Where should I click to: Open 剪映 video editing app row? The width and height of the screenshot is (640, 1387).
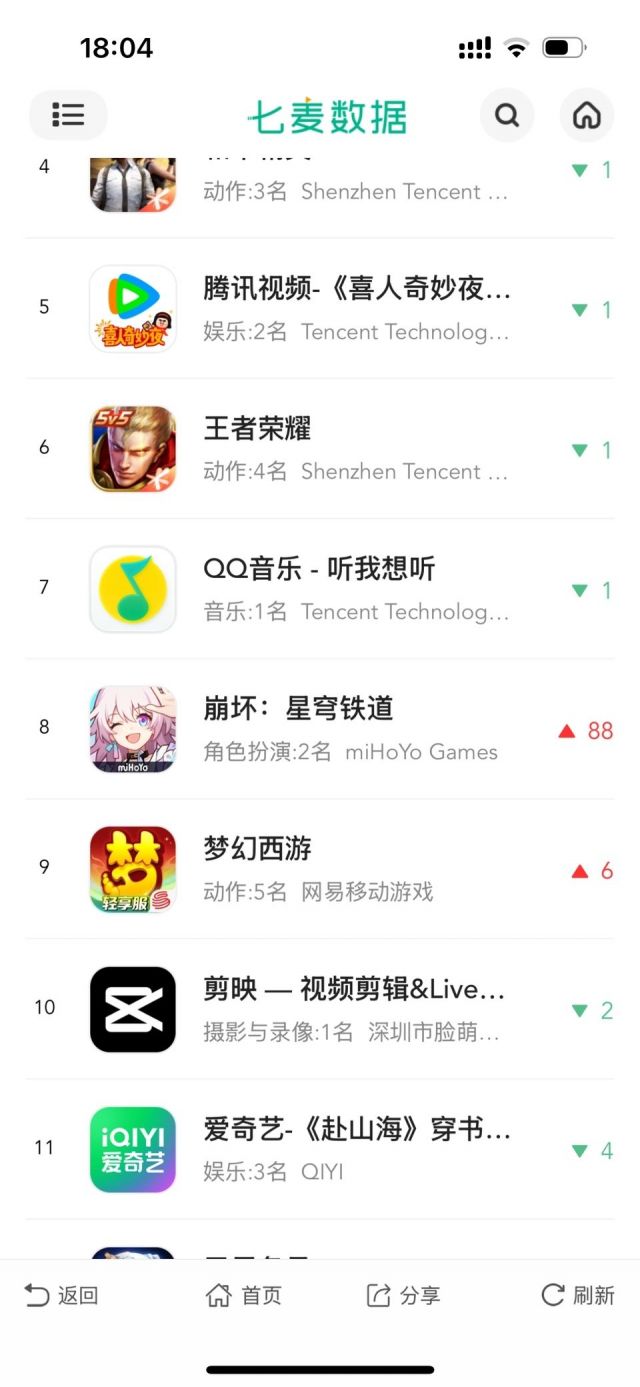[356, 1008]
